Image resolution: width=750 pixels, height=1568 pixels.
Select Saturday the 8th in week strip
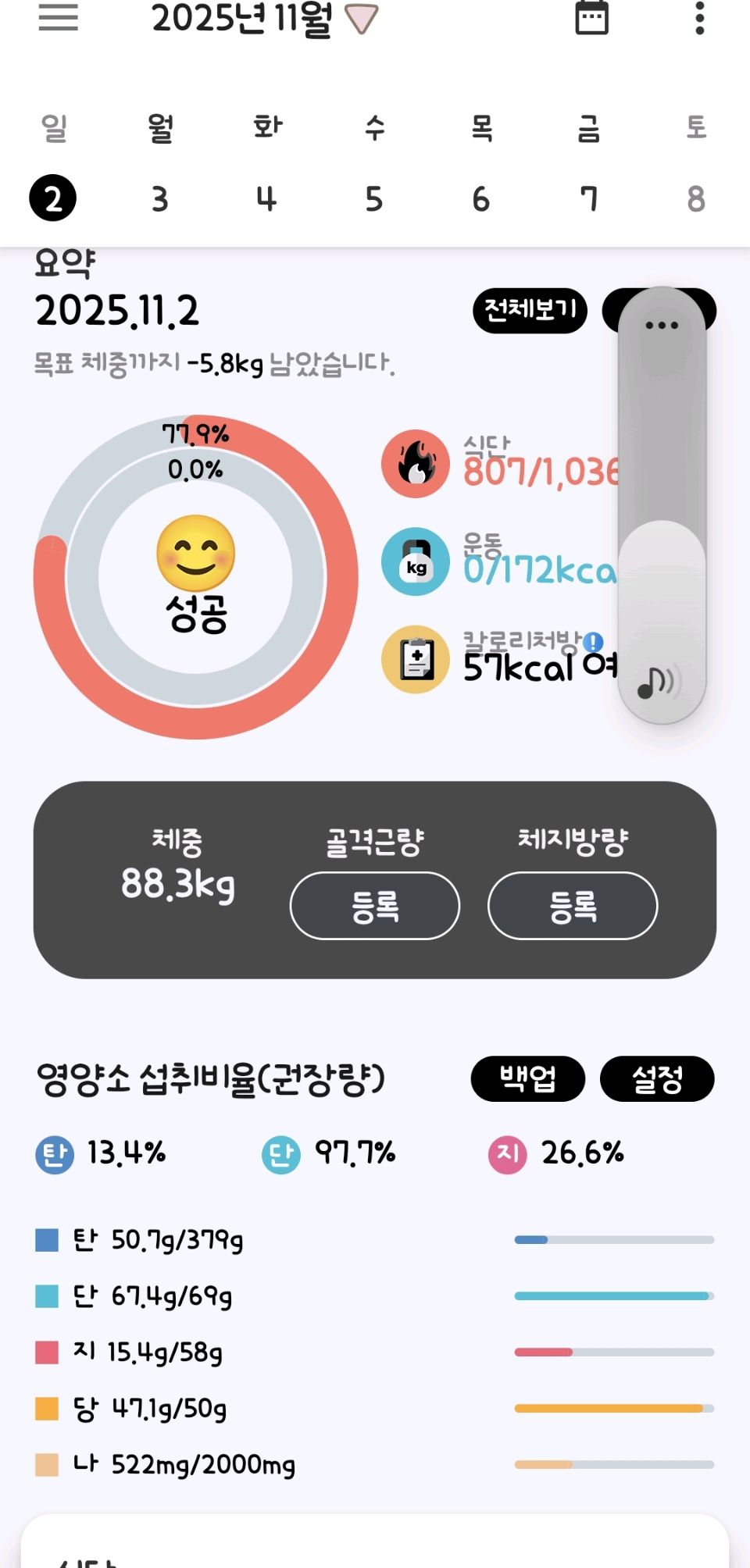[x=696, y=198]
